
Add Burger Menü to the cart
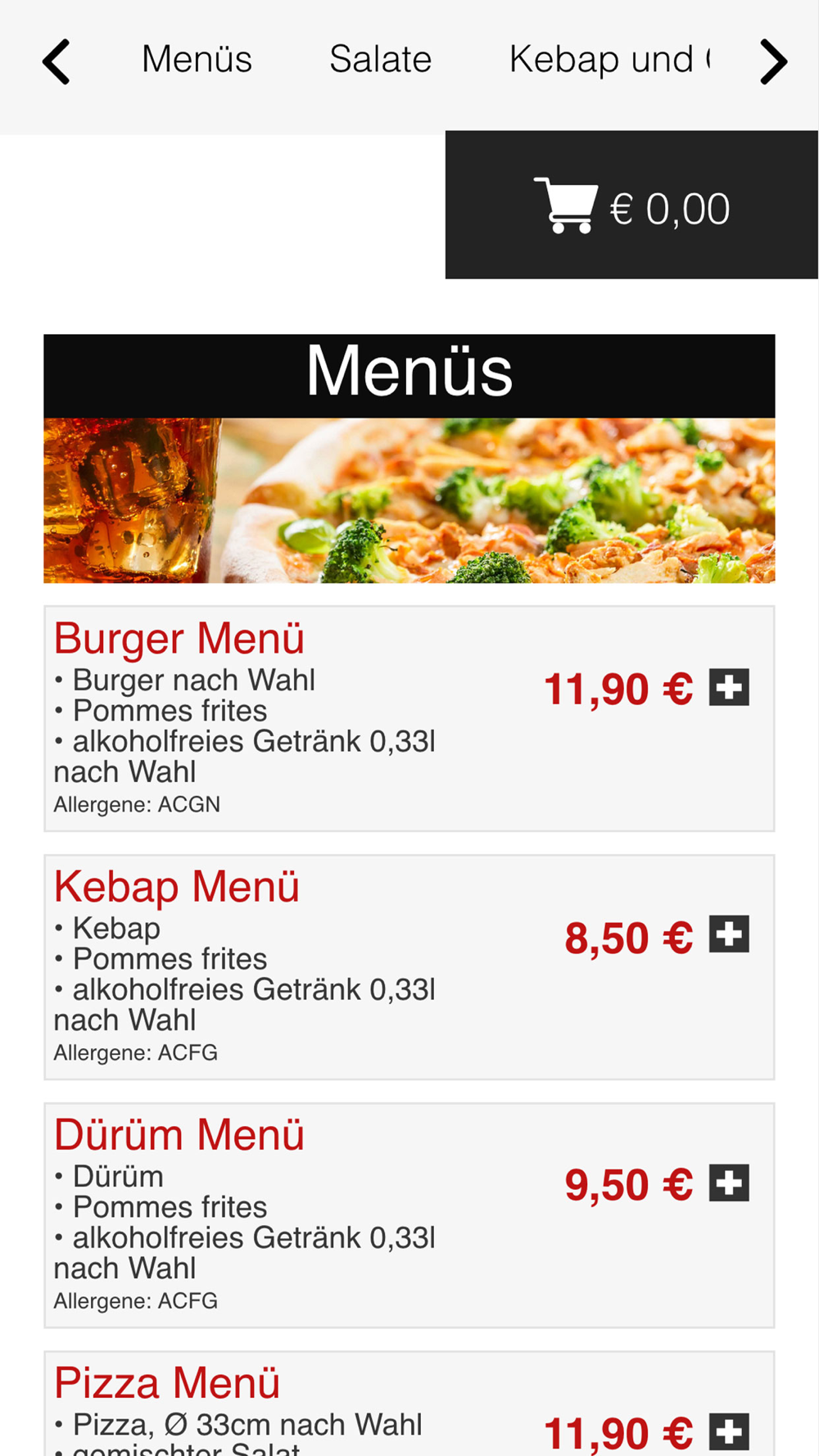click(x=729, y=687)
